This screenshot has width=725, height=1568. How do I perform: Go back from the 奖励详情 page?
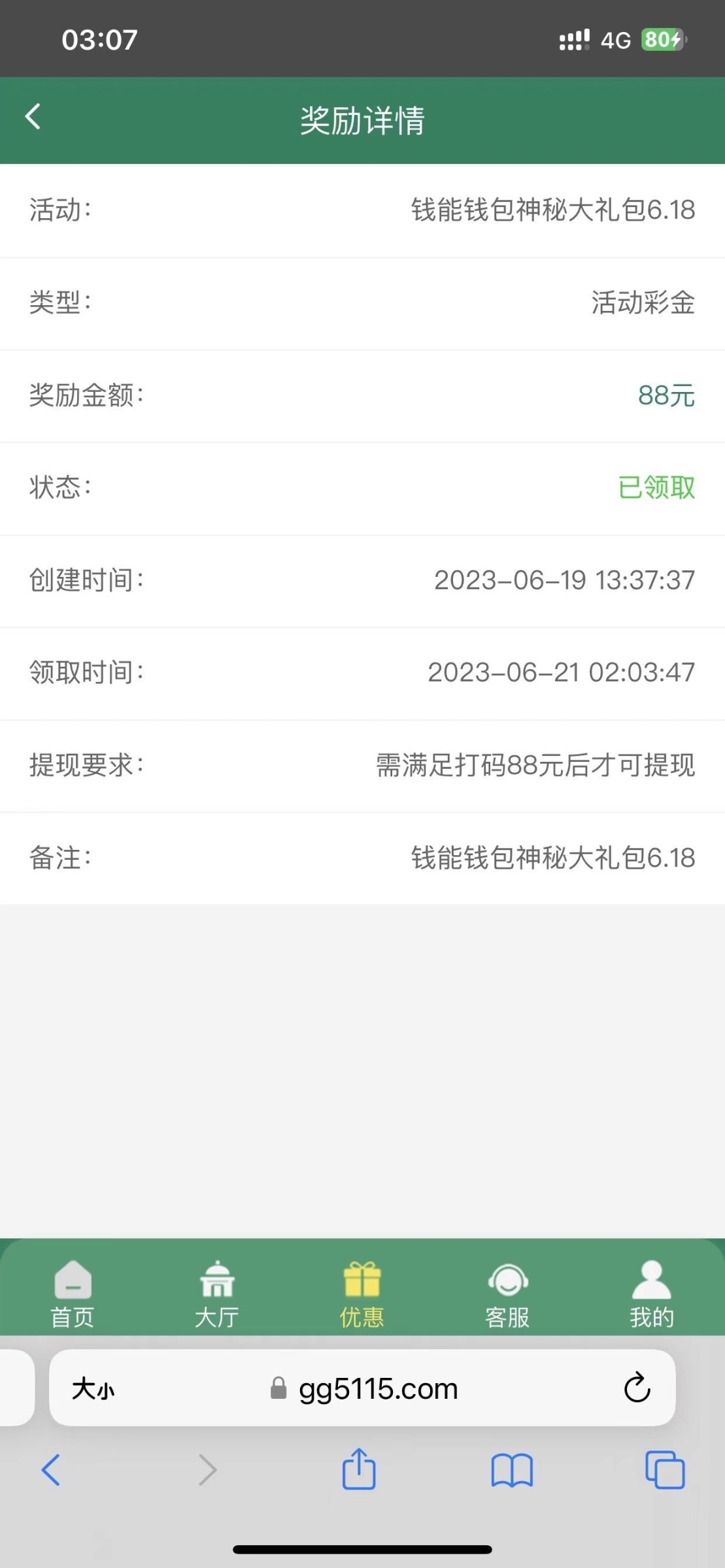33,118
